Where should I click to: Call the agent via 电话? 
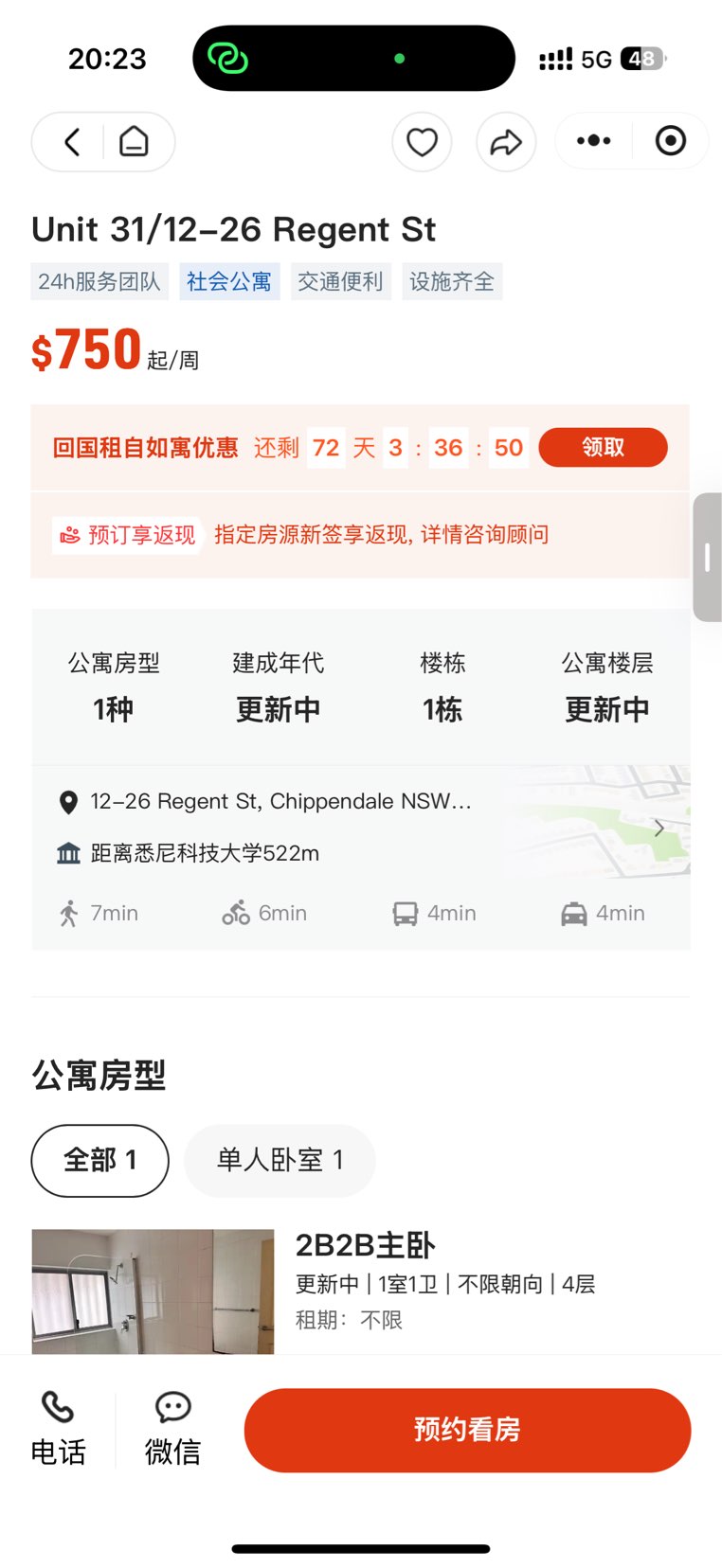click(58, 1429)
